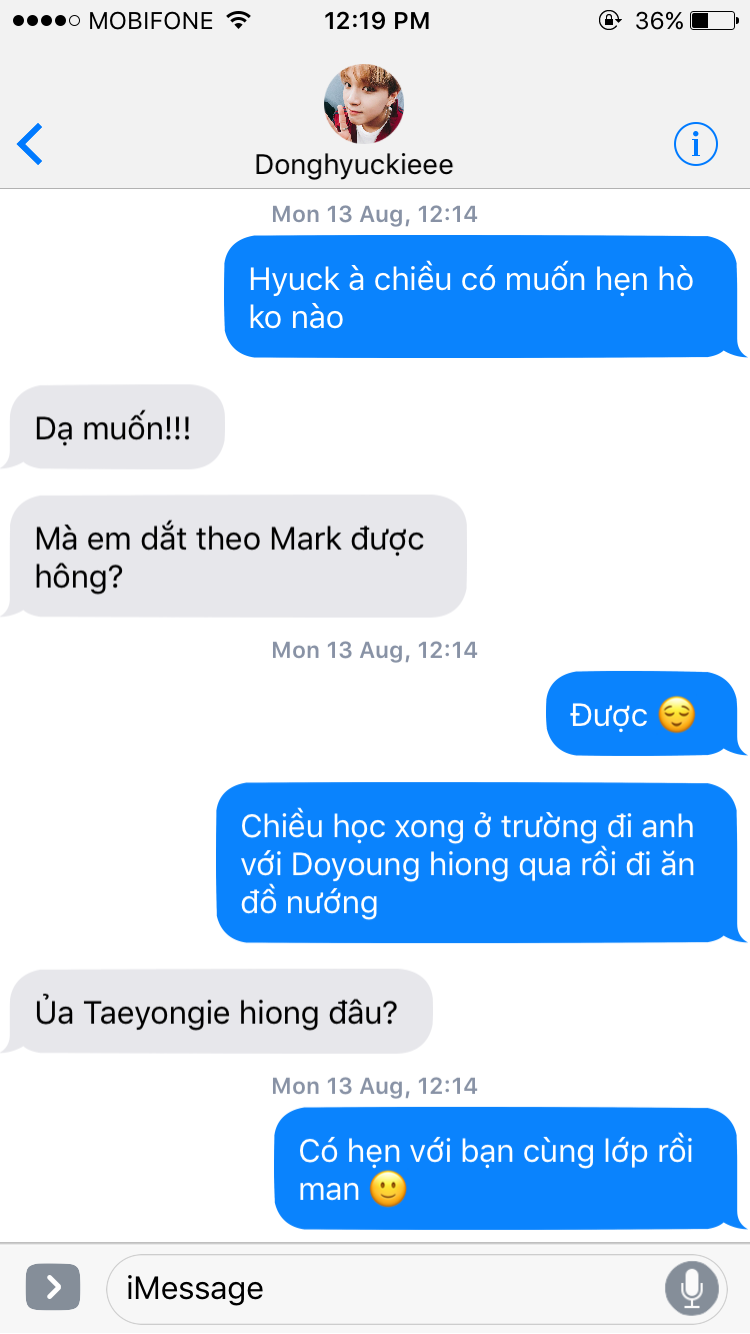The height and width of the screenshot is (1334, 750).
Task: Expand the apps arrow beside iMessage field
Action: (x=53, y=1288)
